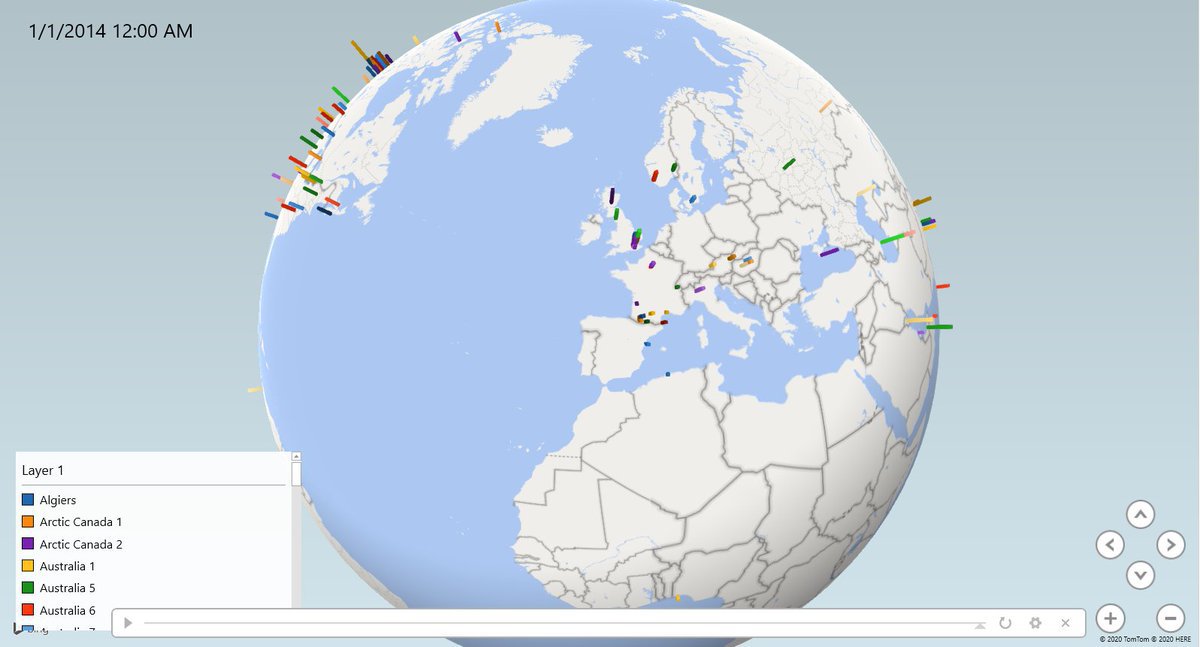This screenshot has height=647, width=1200.
Task: Zoom out with the minus button
Action: [x=1171, y=618]
